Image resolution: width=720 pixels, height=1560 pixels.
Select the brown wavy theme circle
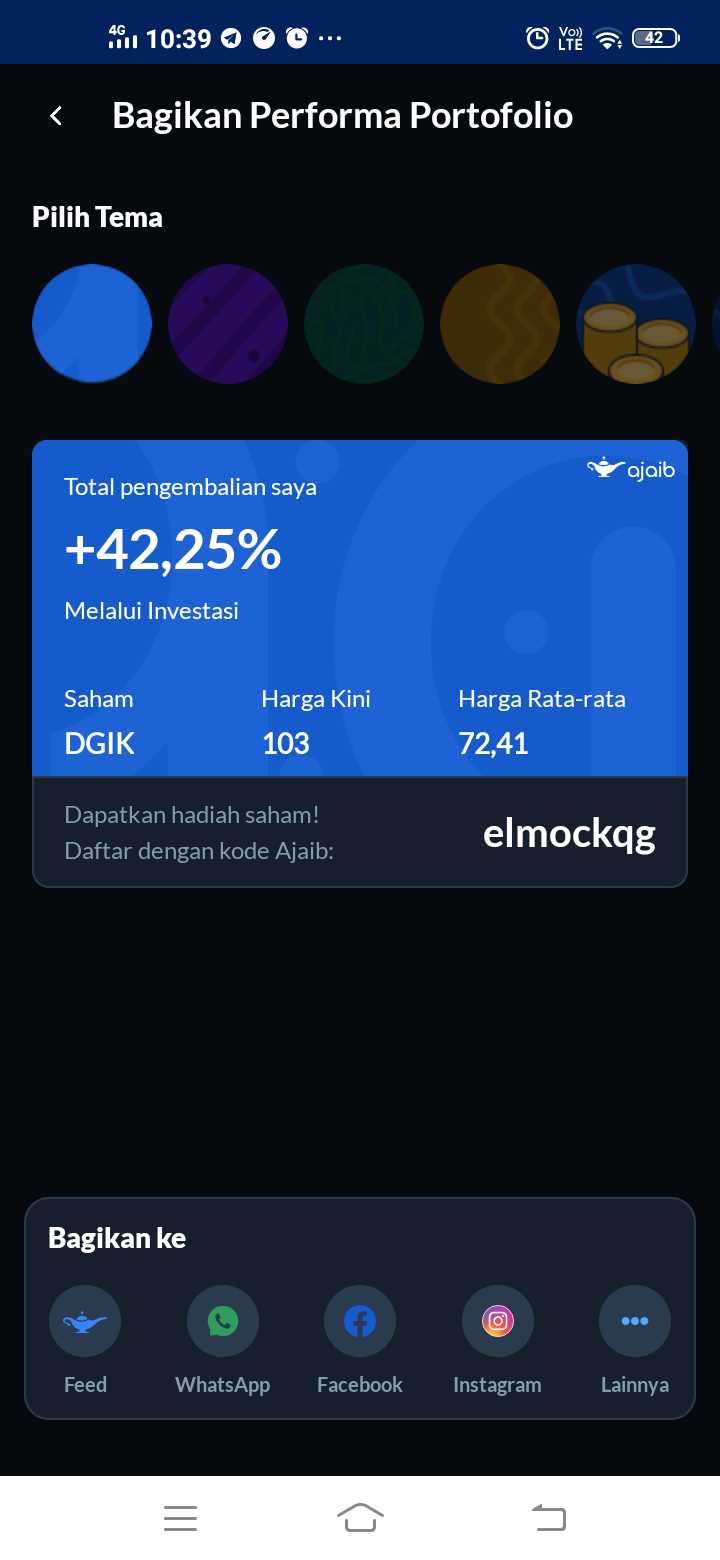tap(500, 324)
